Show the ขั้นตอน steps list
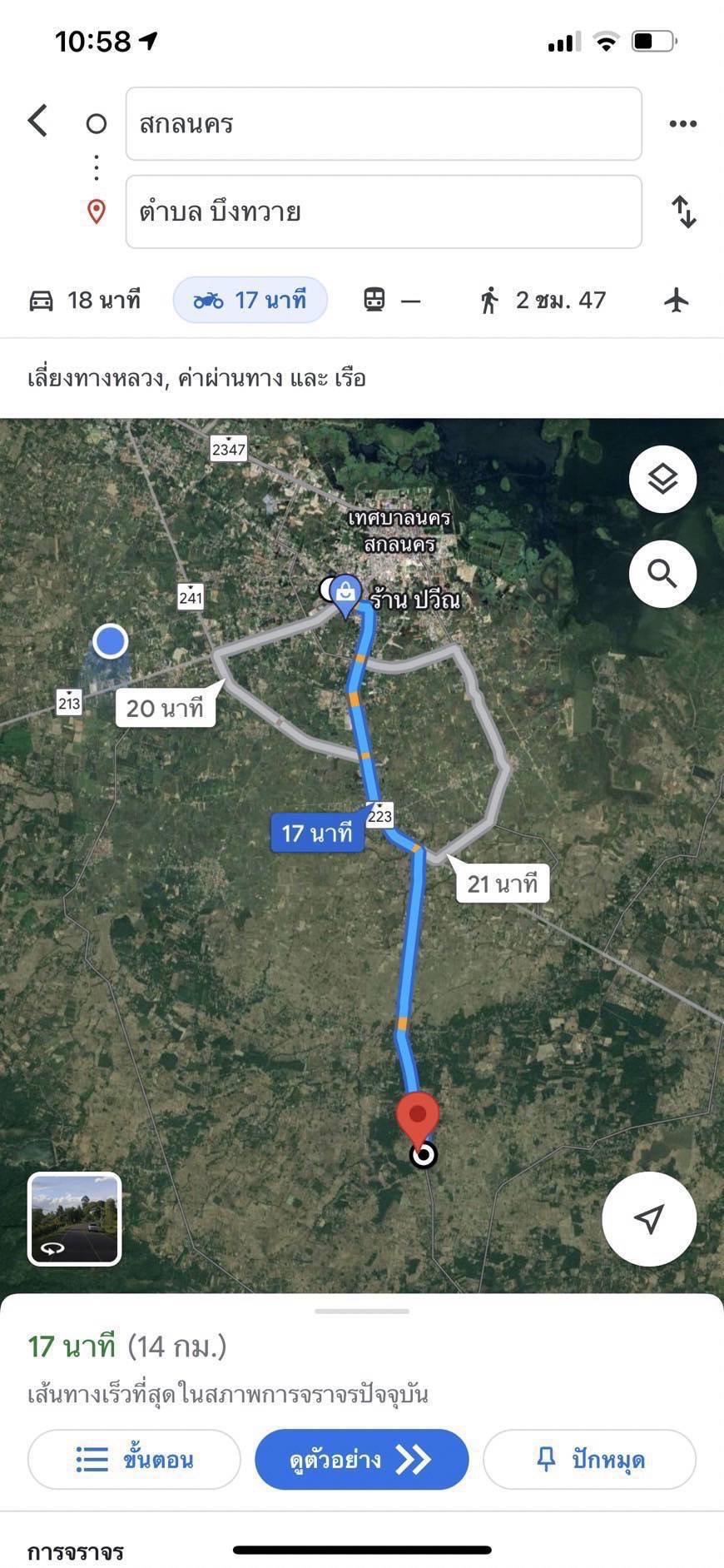The height and width of the screenshot is (1568, 724). click(134, 1459)
